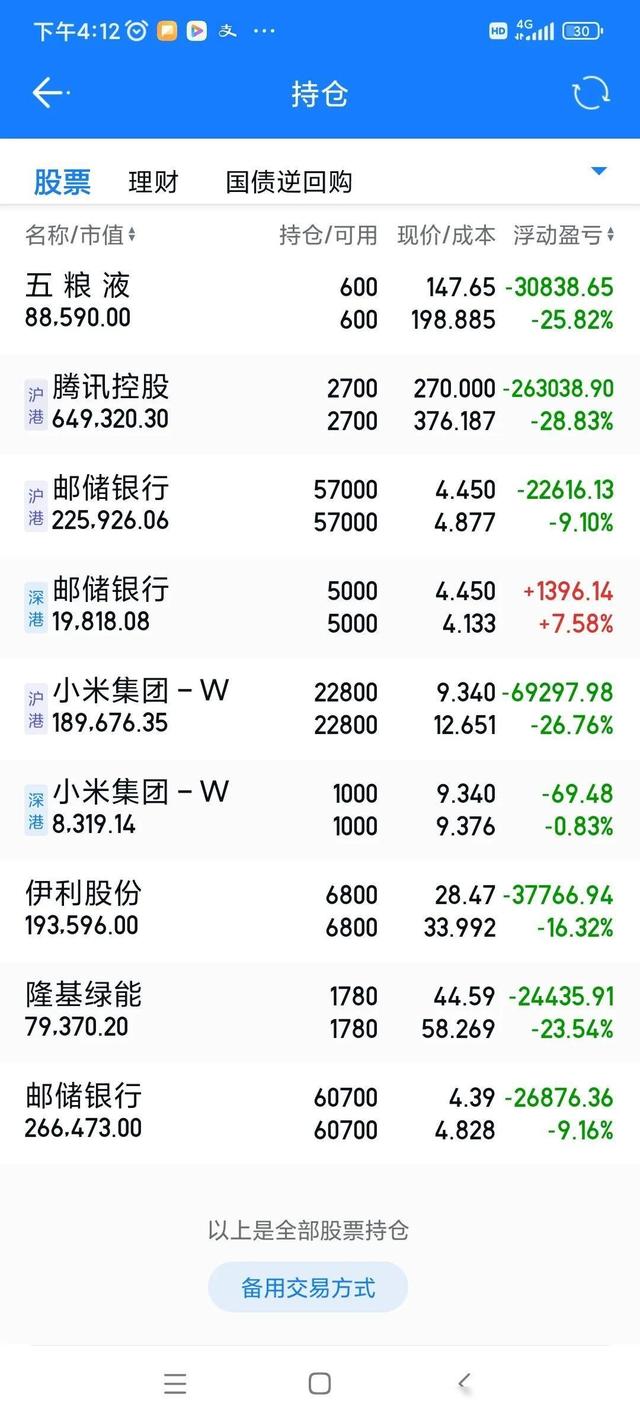Open 邮储银行 holding with 60700 shares
The height and width of the screenshot is (1422, 640).
pyautogui.click(x=320, y=1112)
